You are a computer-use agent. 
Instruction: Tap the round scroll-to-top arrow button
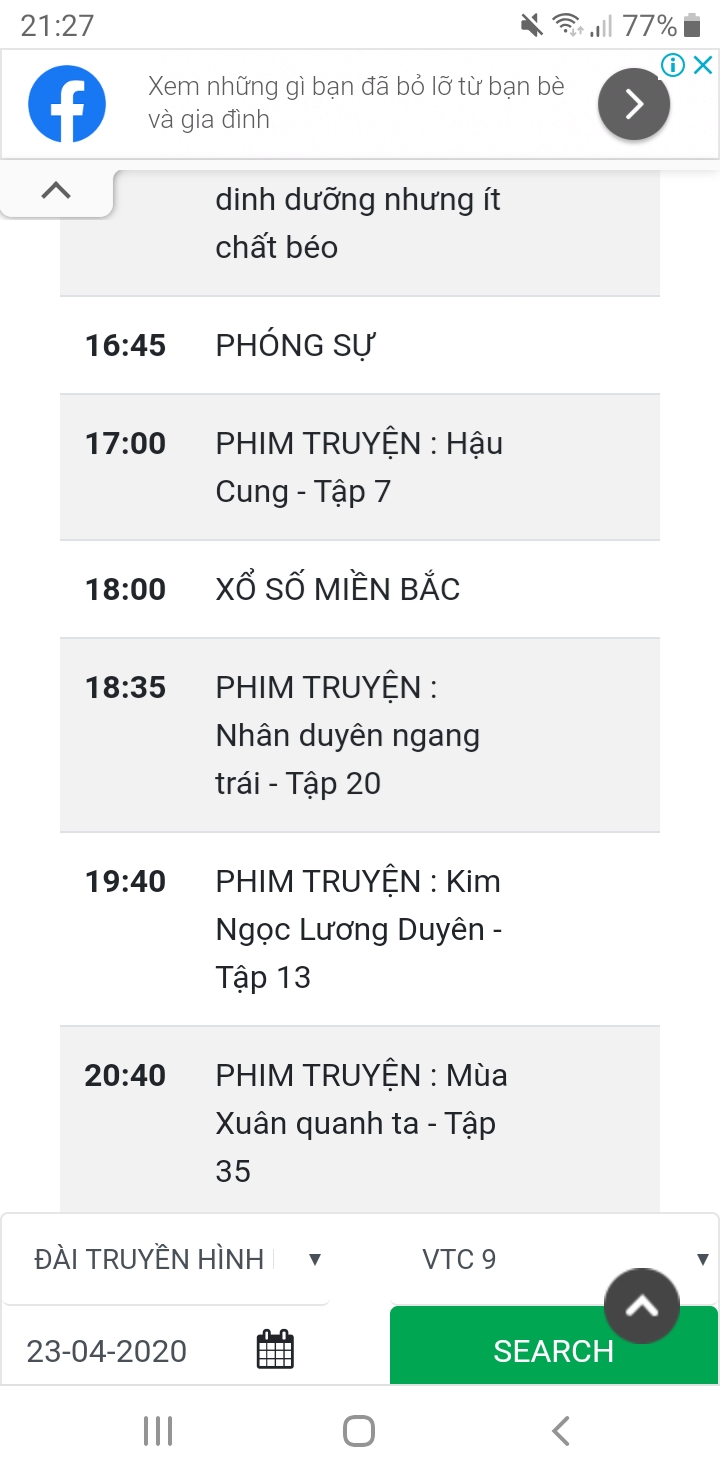(642, 1306)
